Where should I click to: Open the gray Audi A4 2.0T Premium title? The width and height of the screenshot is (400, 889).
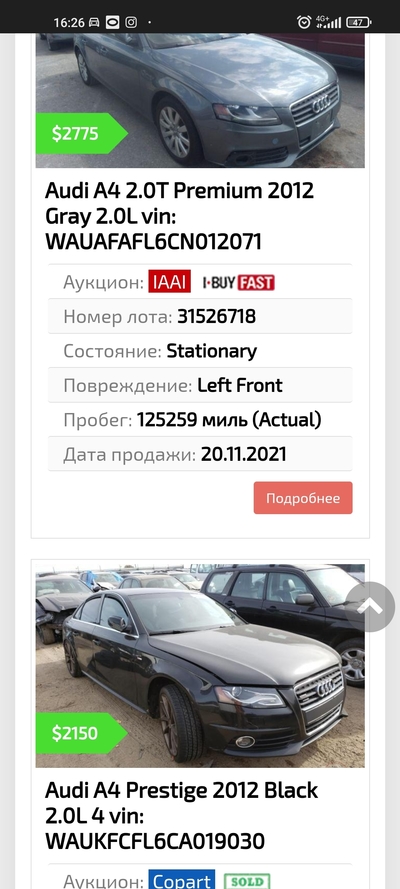point(180,216)
